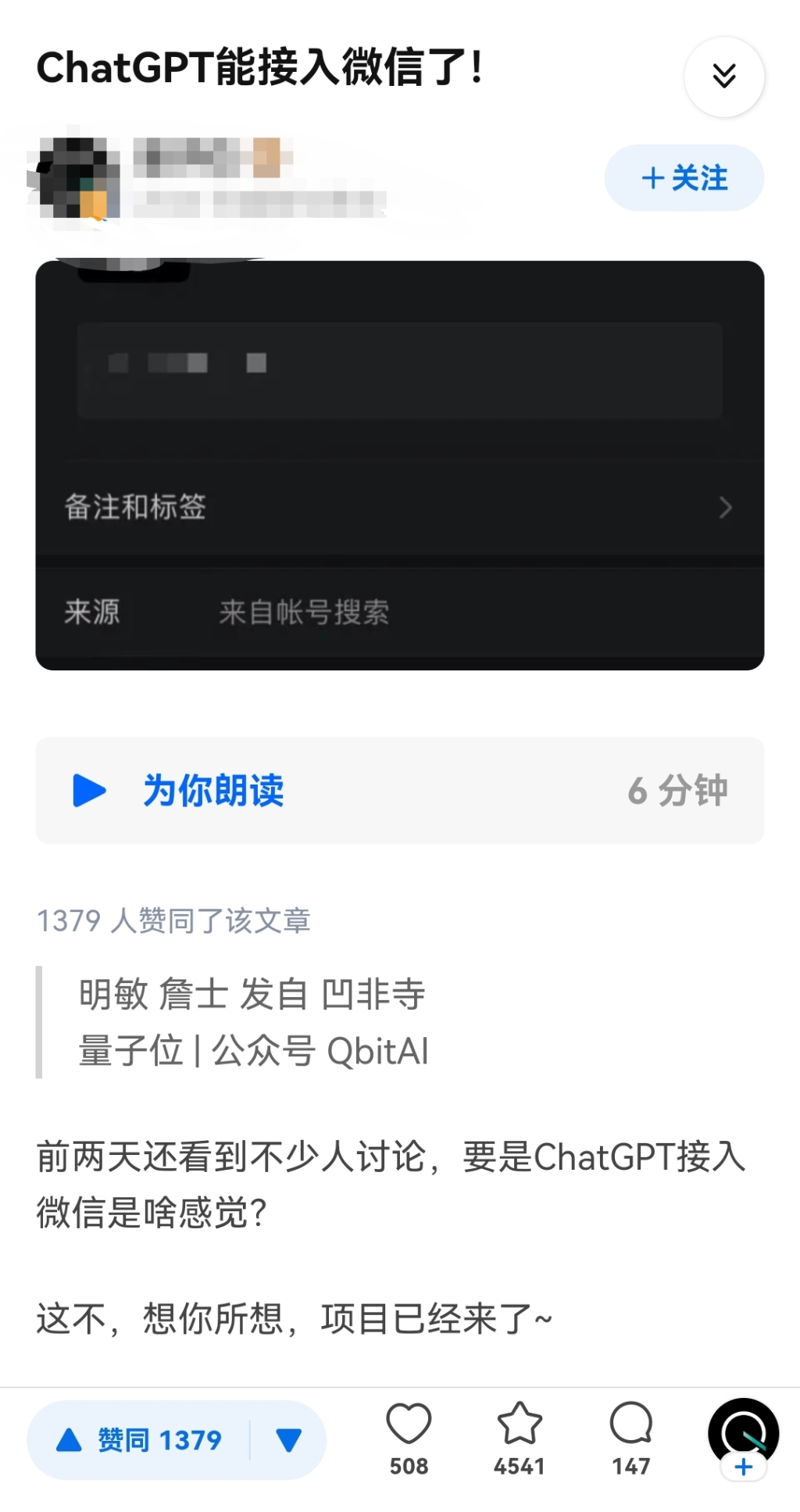
Task: Select the blue upvote triangle icon
Action: (69, 1438)
